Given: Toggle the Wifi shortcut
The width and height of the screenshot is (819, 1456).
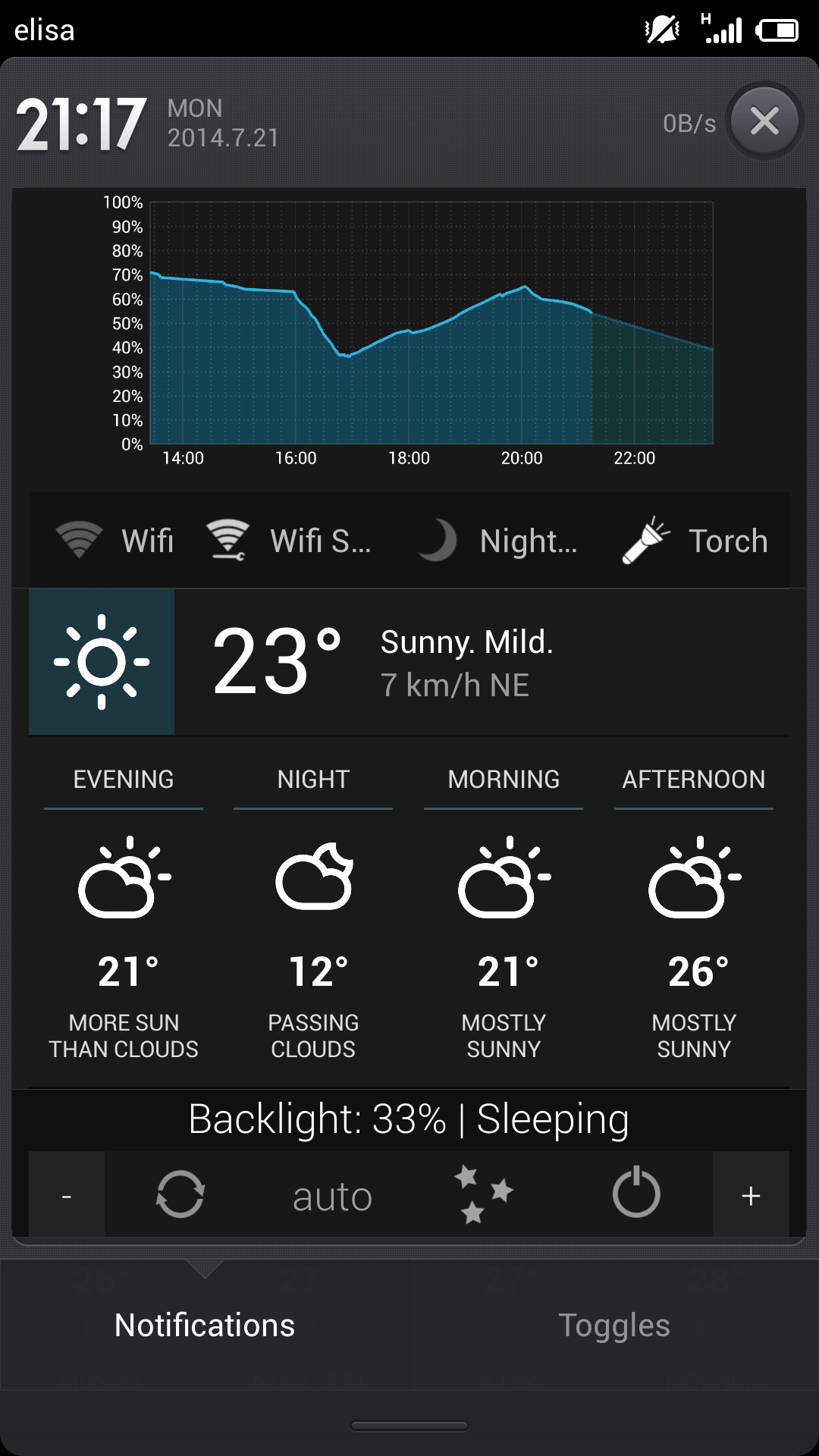Looking at the screenshot, I should [115, 541].
